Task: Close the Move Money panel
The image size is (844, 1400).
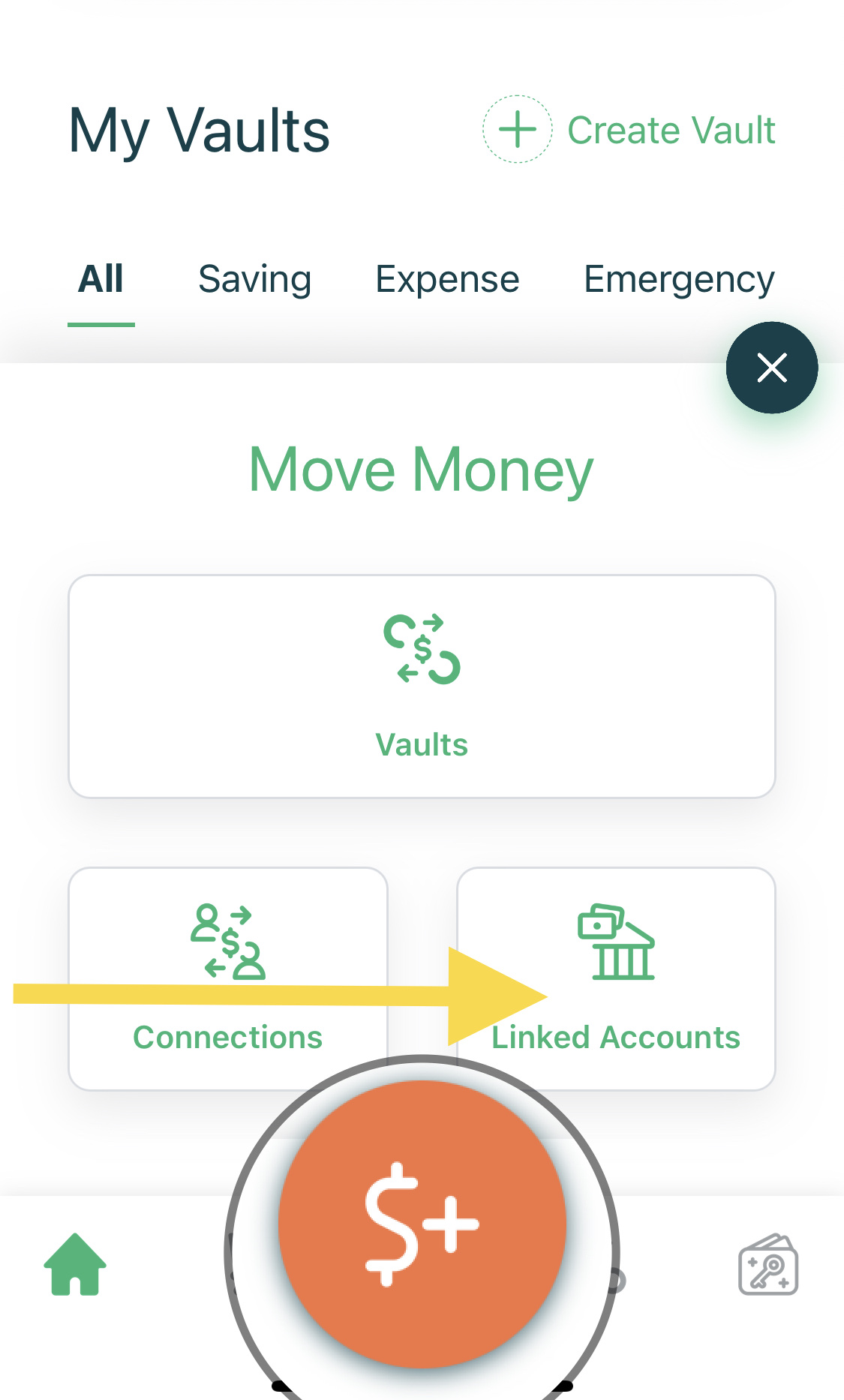Action: click(772, 368)
